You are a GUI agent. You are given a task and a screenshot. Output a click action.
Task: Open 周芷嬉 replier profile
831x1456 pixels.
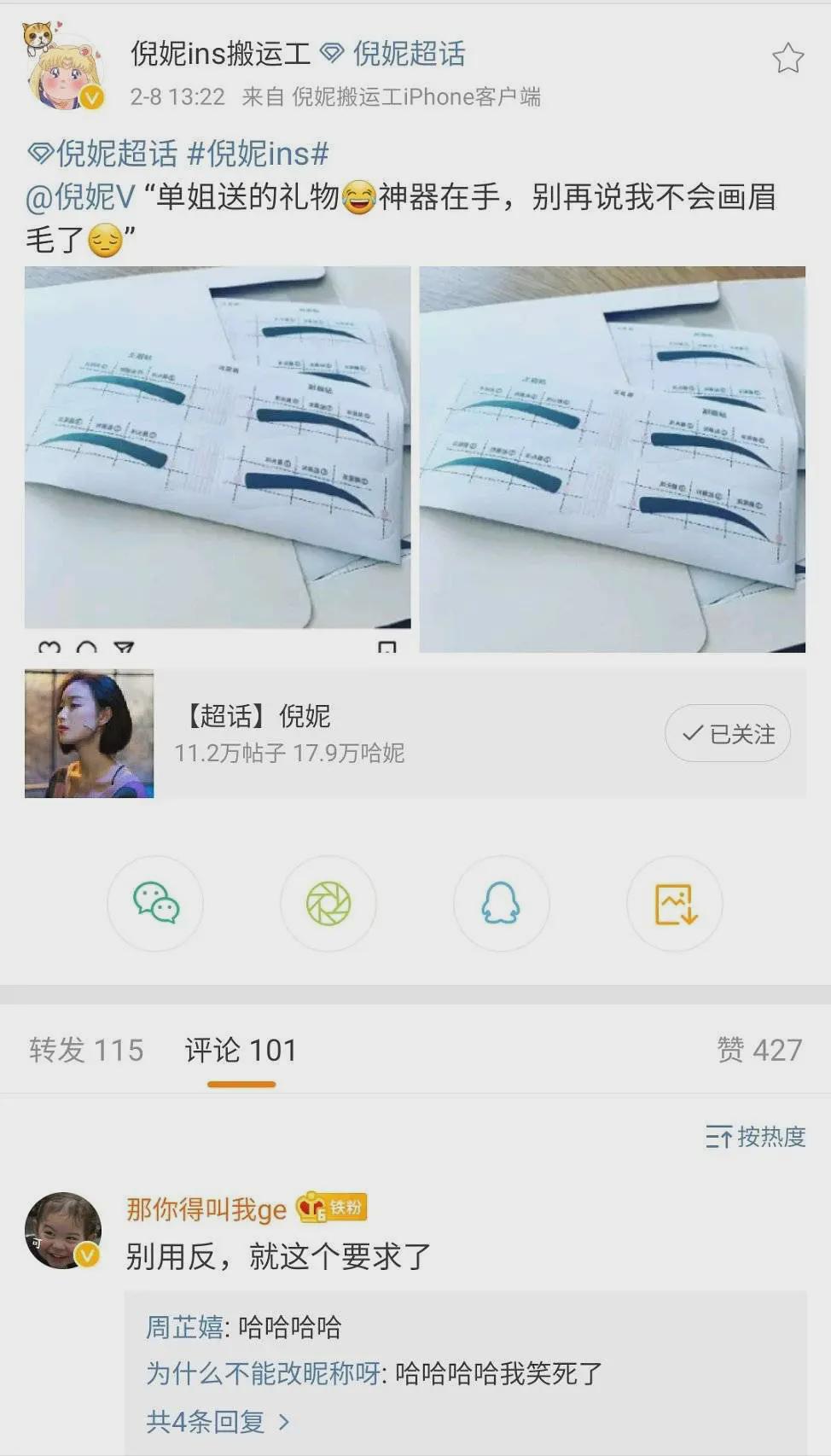tap(183, 1327)
